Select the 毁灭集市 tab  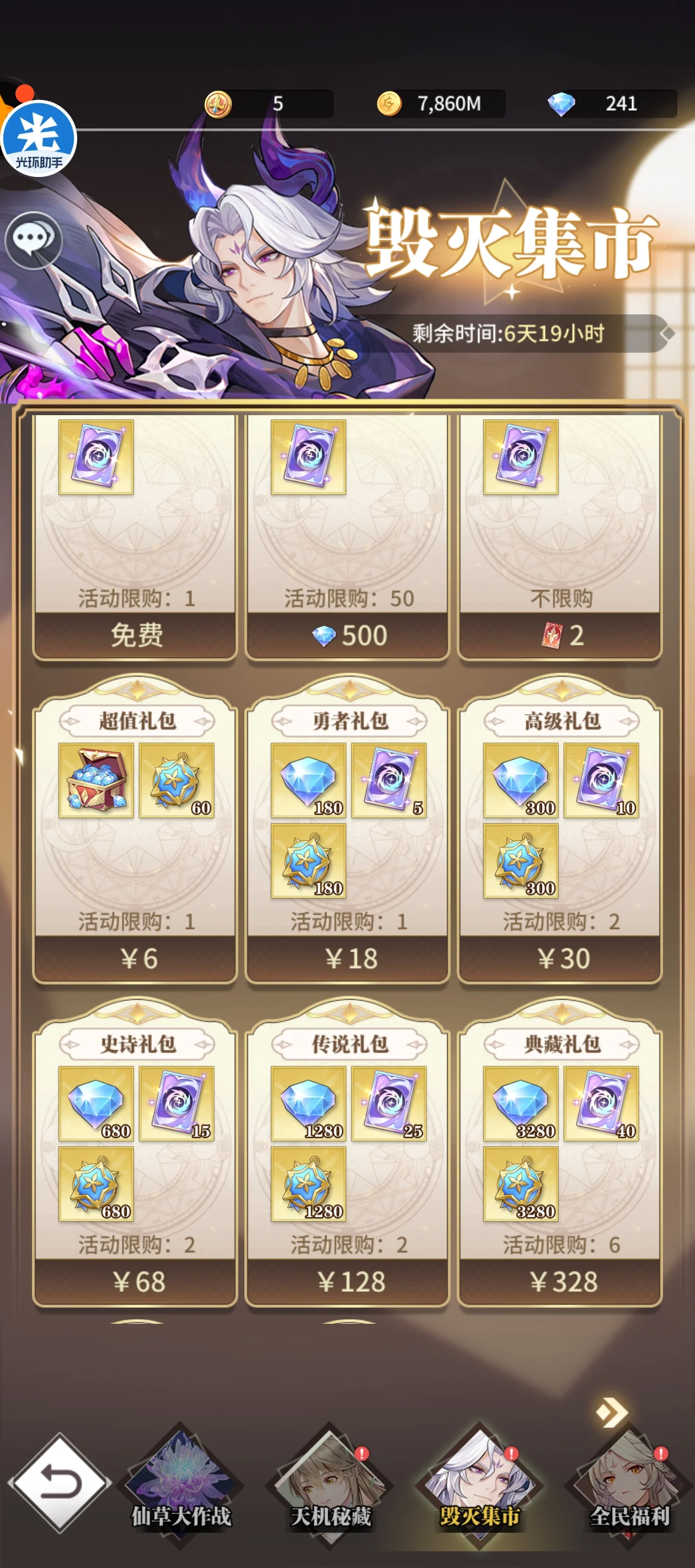(x=479, y=1485)
